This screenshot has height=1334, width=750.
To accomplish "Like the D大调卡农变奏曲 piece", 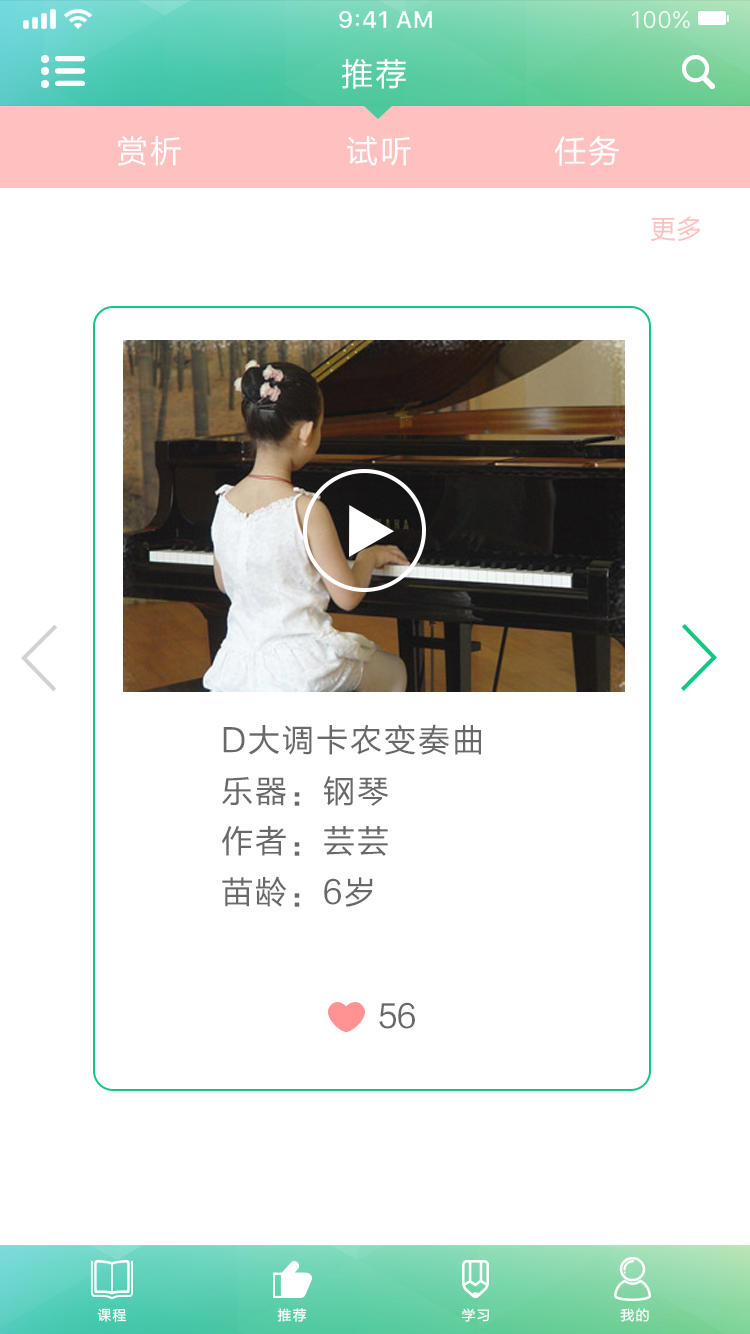I will [x=347, y=1017].
